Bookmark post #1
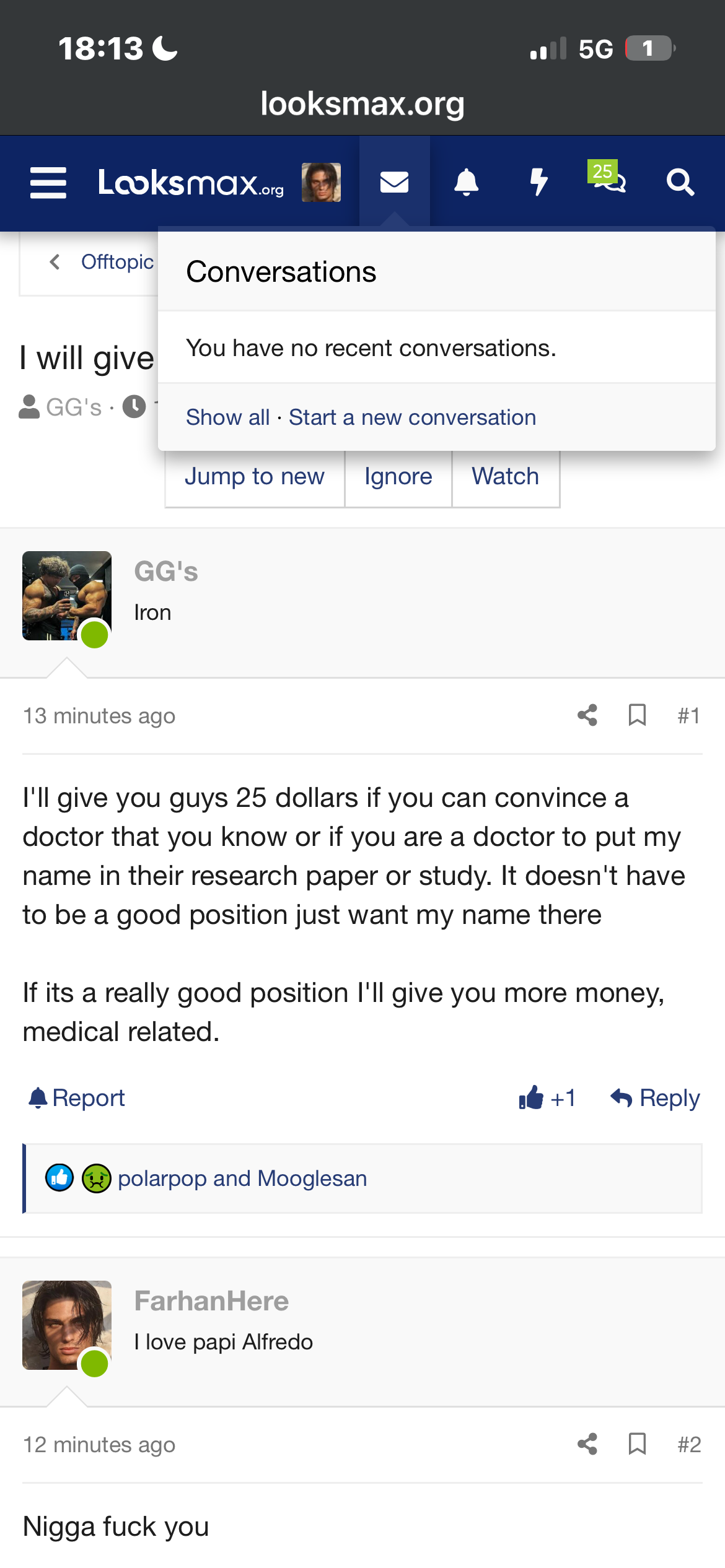 click(x=637, y=715)
